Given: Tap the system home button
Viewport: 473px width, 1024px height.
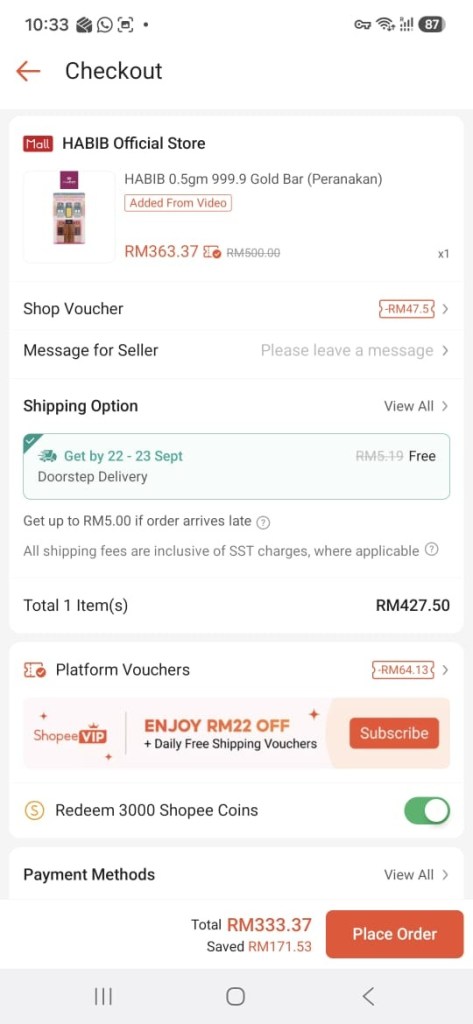Looking at the screenshot, I should coord(235,996).
